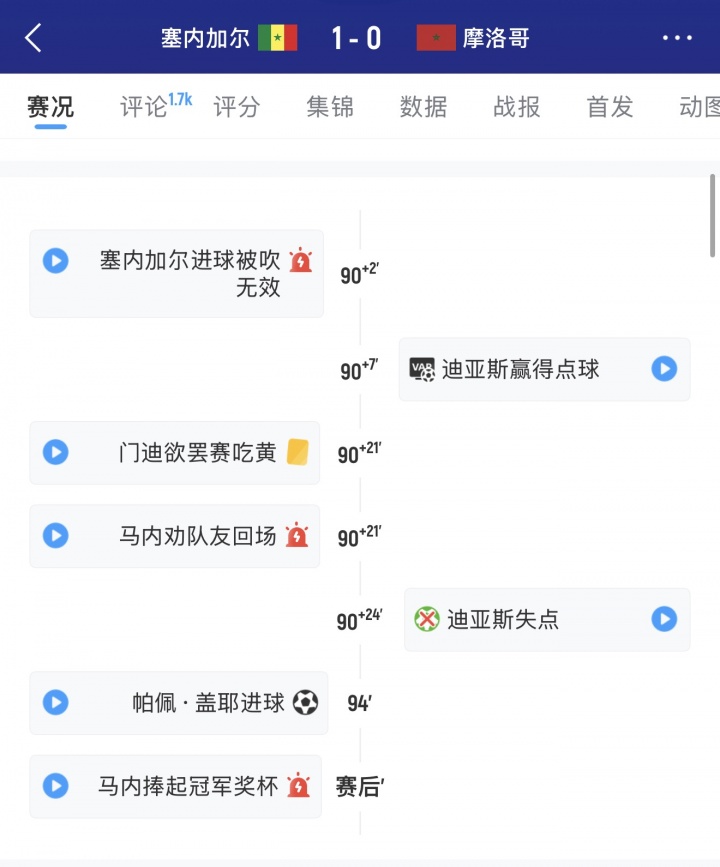Play the 迪亚斯赢得点球 clip
Screen dimensions: 720x867
point(664,369)
